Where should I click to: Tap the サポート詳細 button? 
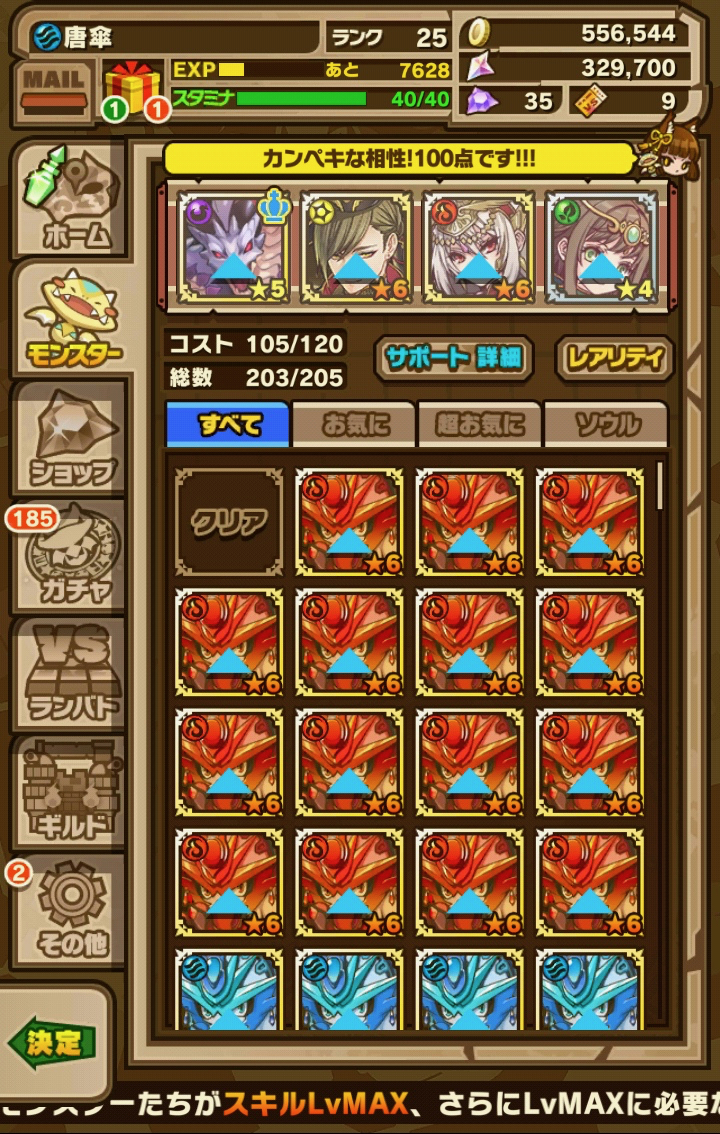(453, 358)
